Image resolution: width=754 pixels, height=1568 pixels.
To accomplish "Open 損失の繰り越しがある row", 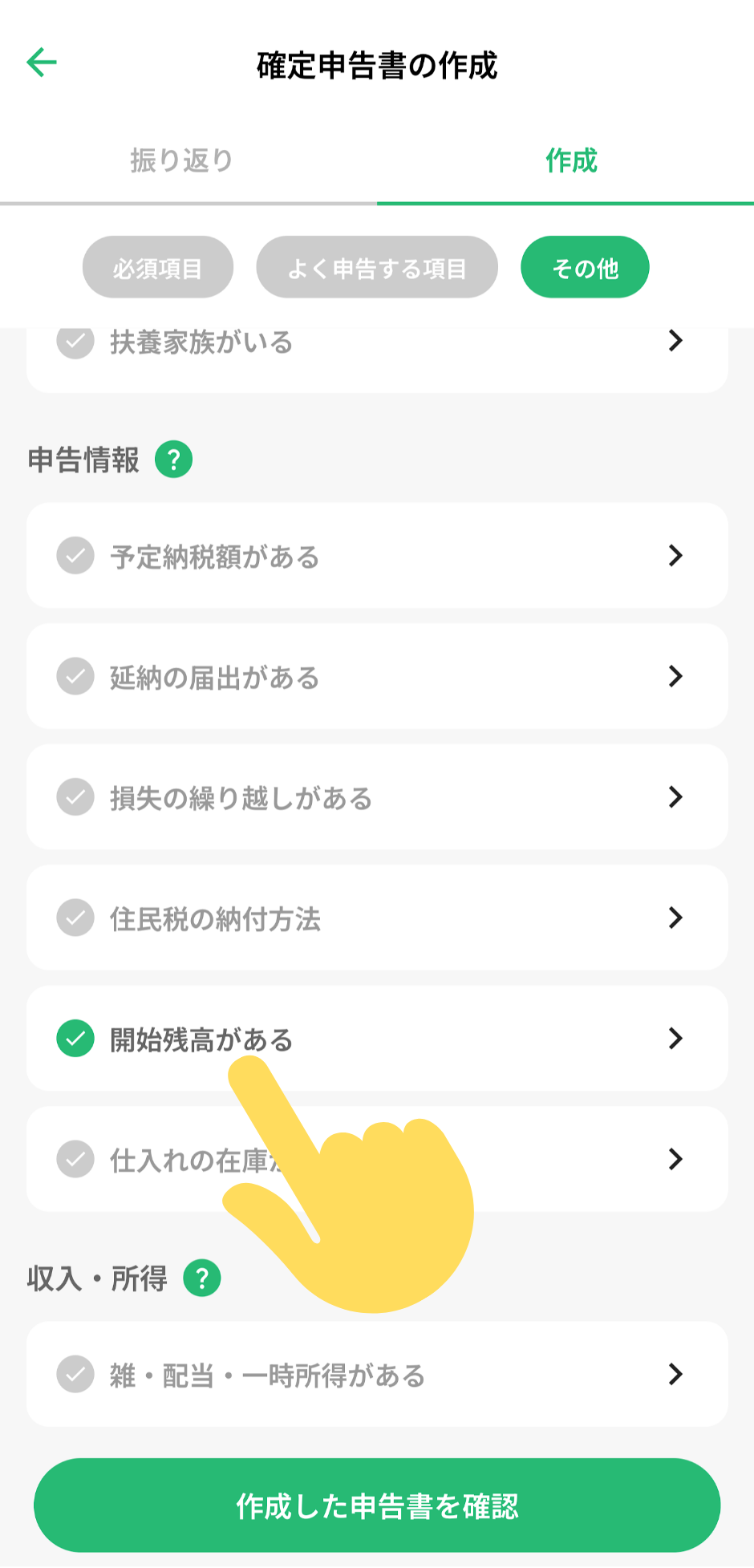I will (377, 797).
